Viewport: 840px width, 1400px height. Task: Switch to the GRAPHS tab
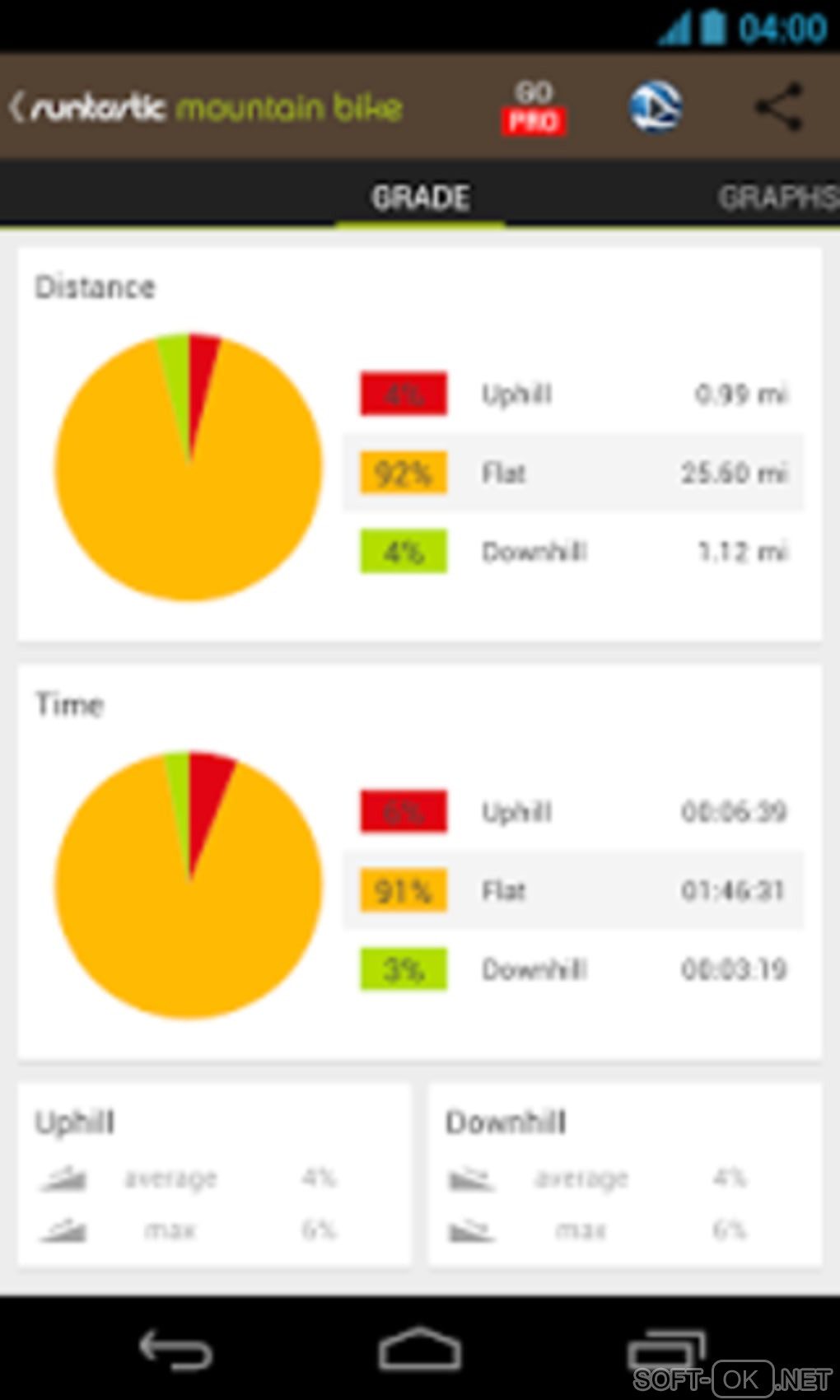tap(776, 198)
